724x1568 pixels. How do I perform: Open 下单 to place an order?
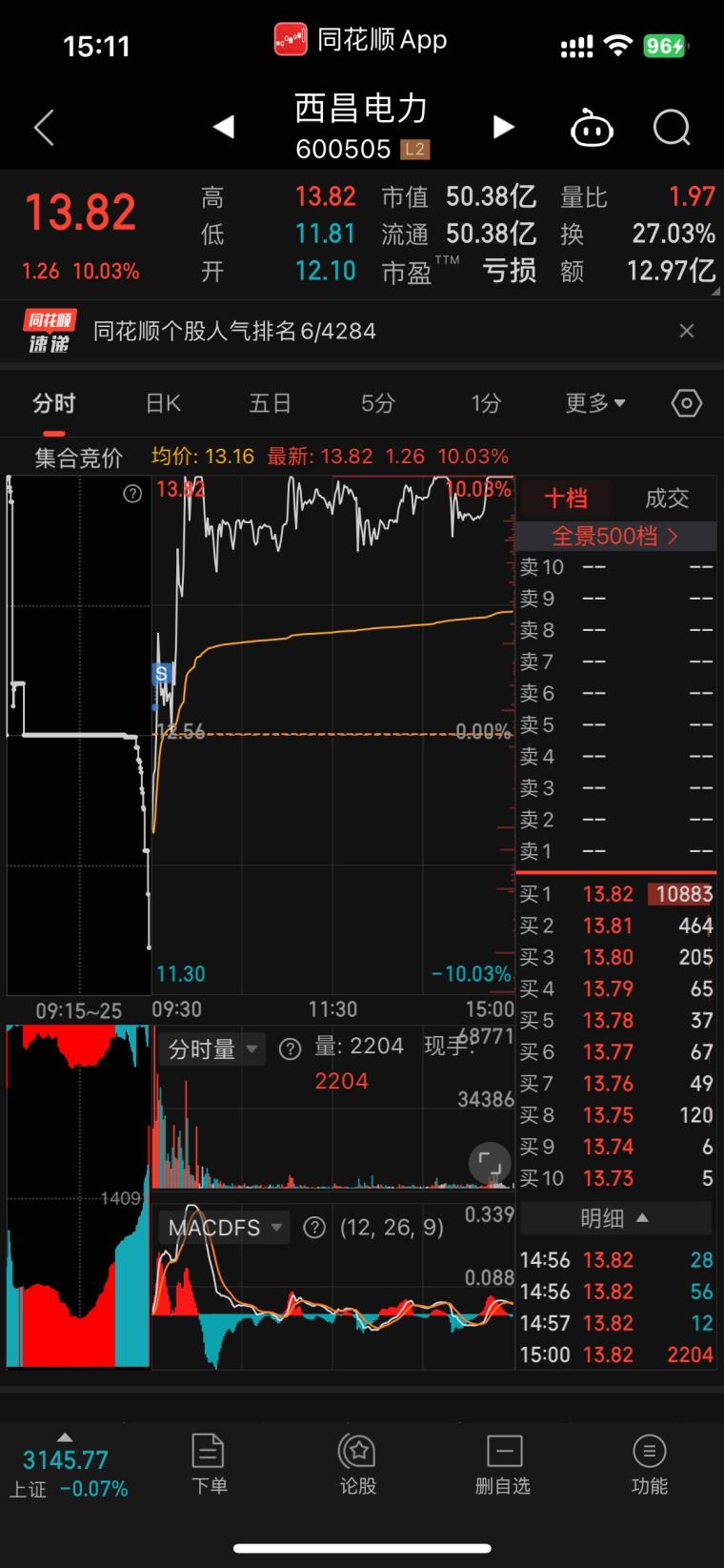coord(209,1464)
